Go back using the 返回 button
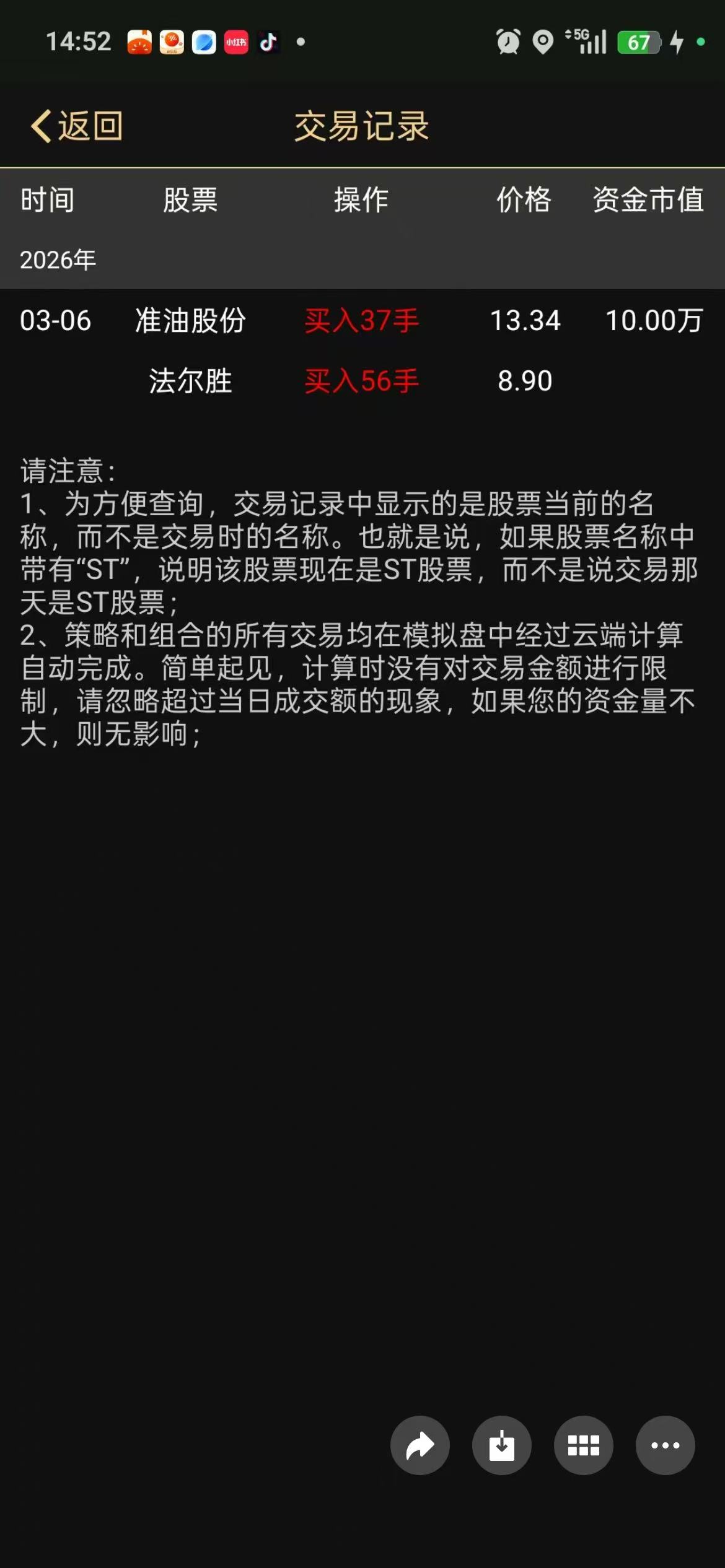 [77, 126]
